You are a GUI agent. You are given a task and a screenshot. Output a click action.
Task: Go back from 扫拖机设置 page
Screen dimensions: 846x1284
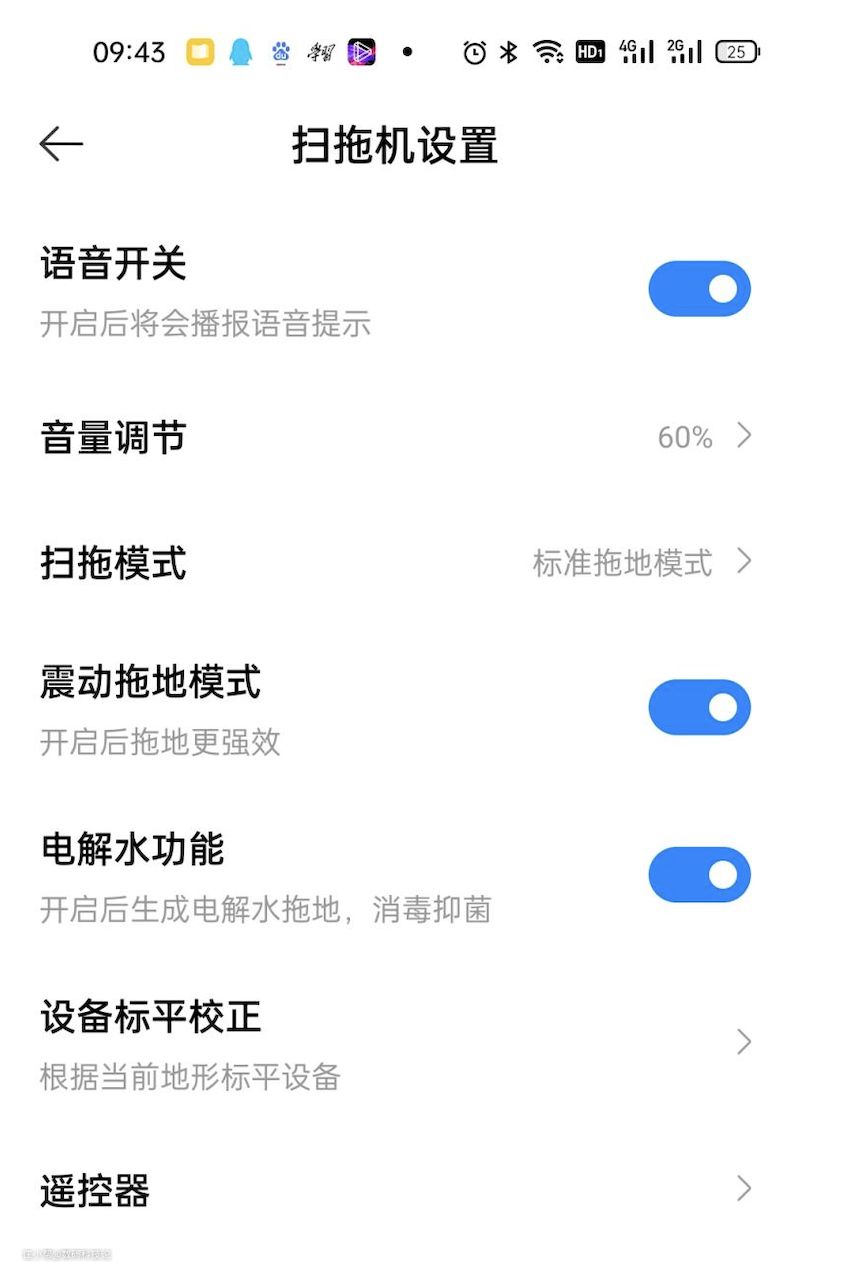pyautogui.click(x=61, y=145)
